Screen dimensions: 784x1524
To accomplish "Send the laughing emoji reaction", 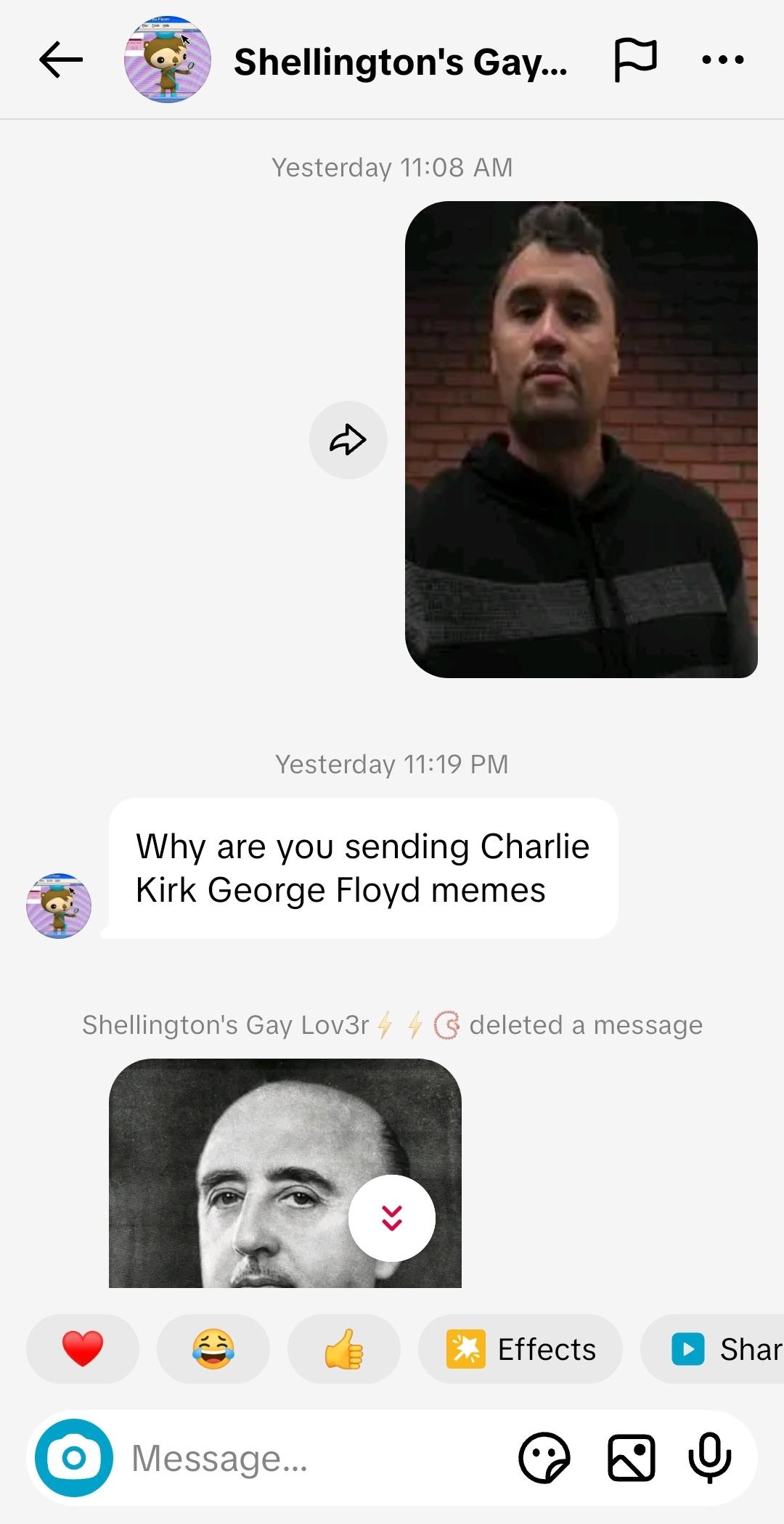I will [x=213, y=1349].
